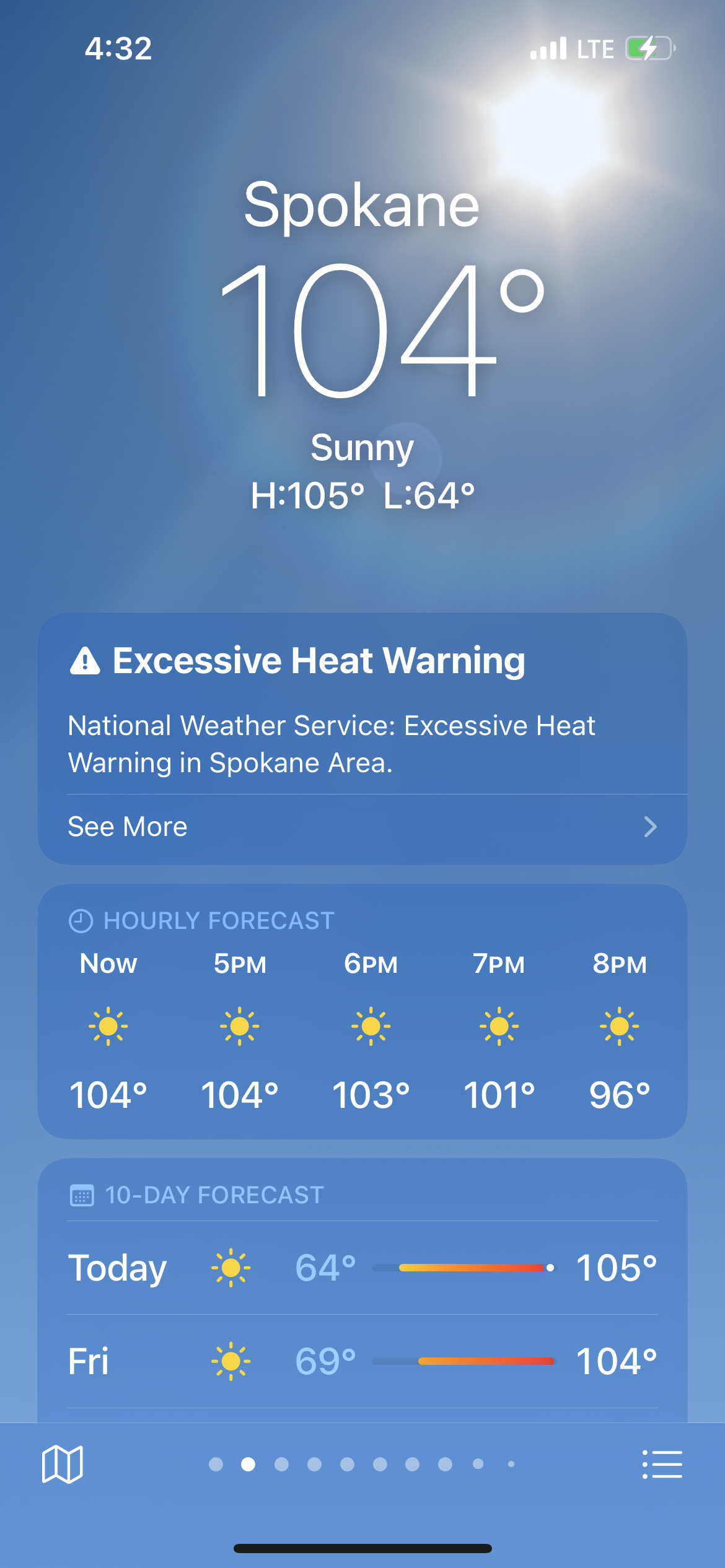Open the weather map icon
This screenshot has width=725, height=1568.
point(62,1464)
